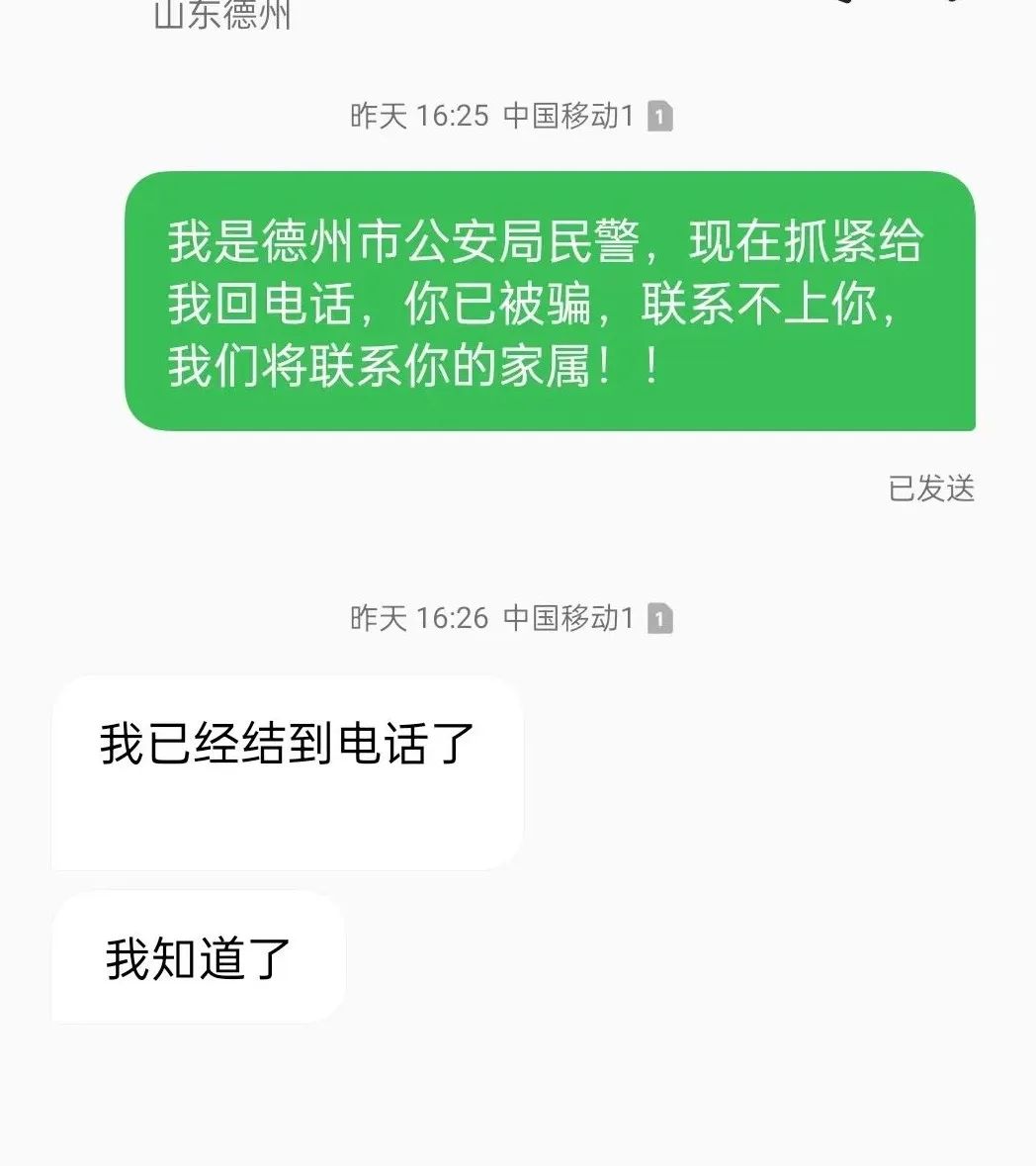The width and height of the screenshot is (1036, 1166).
Task: Tap the 昨天 16:26 timestamp text
Action: [418, 618]
